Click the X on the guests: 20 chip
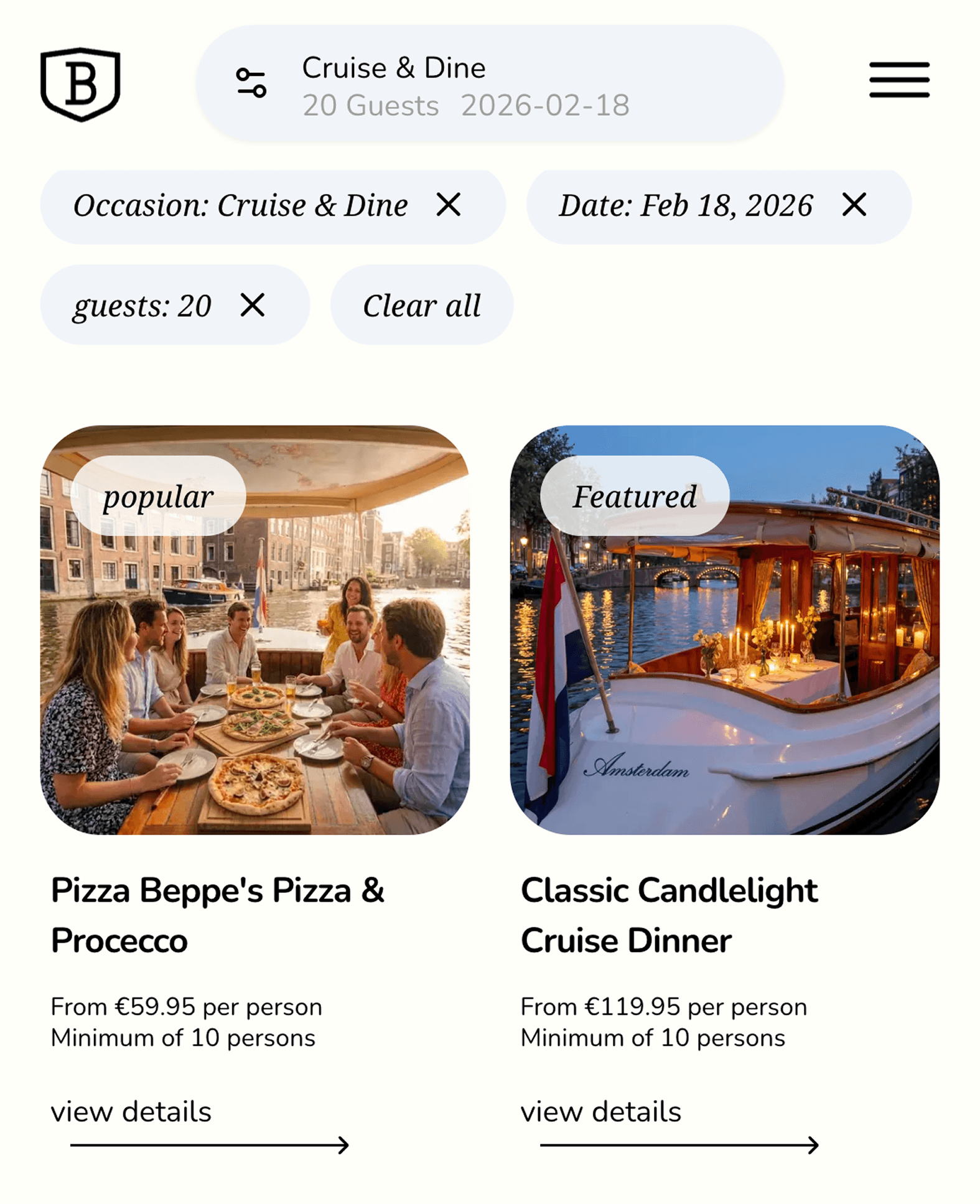980x1204 pixels. pyautogui.click(x=251, y=304)
